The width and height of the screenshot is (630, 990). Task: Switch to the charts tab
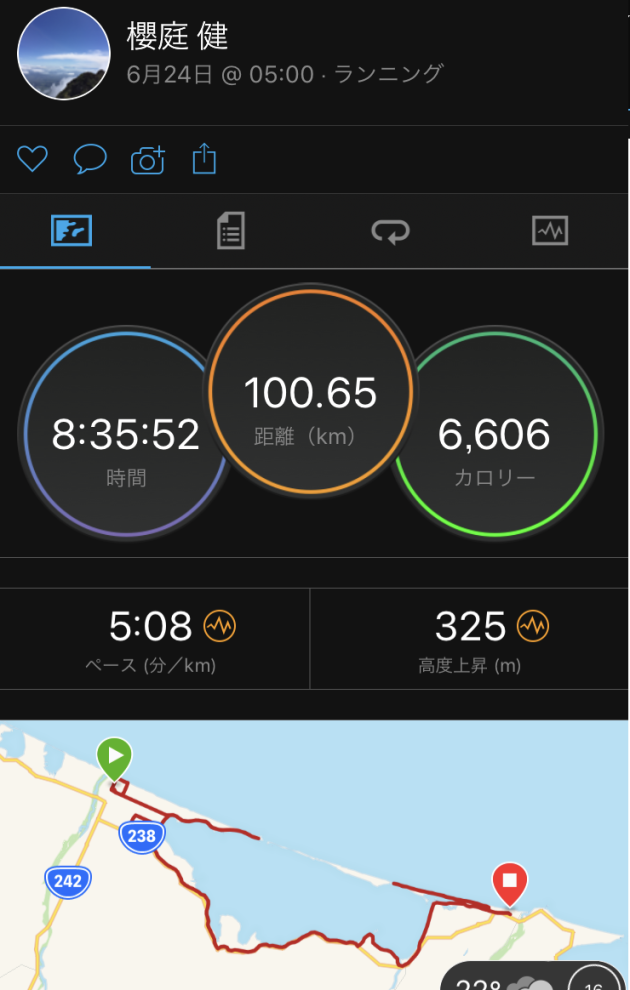click(x=550, y=232)
